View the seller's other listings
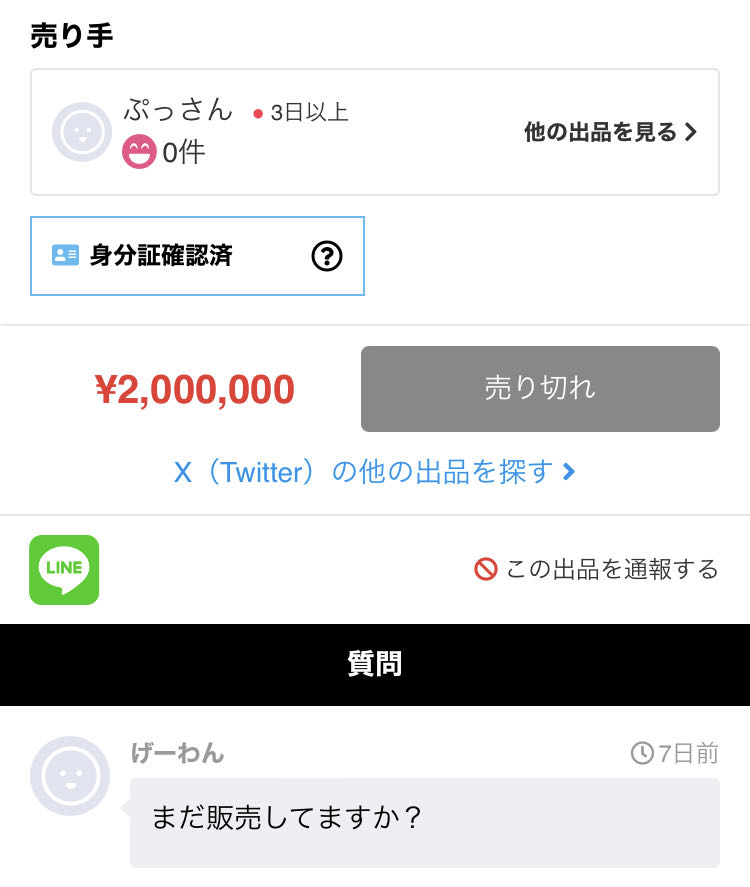750x887 pixels. coord(609,132)
